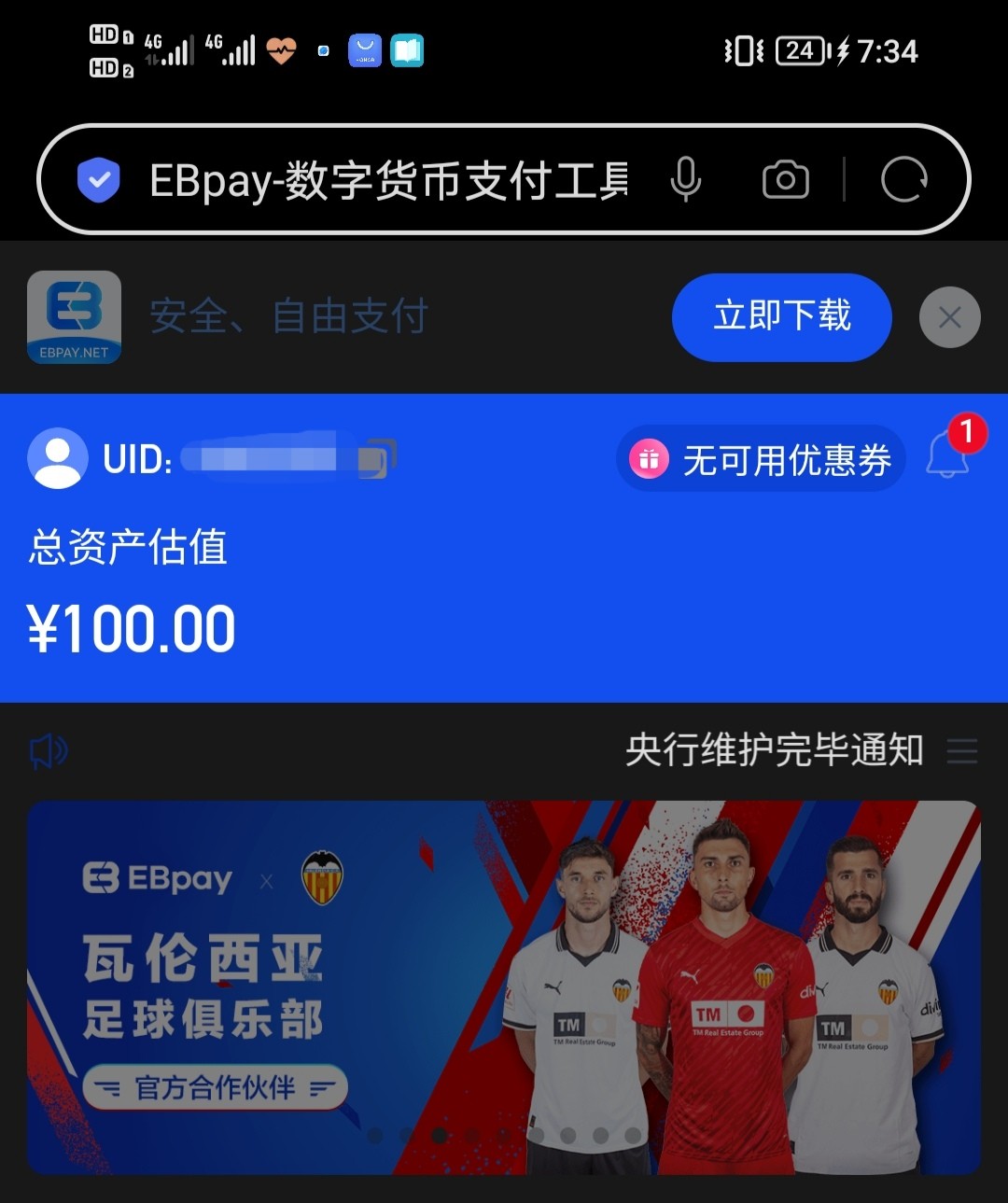Open the 央行维护完毕通知 announcement

(774, 750)
